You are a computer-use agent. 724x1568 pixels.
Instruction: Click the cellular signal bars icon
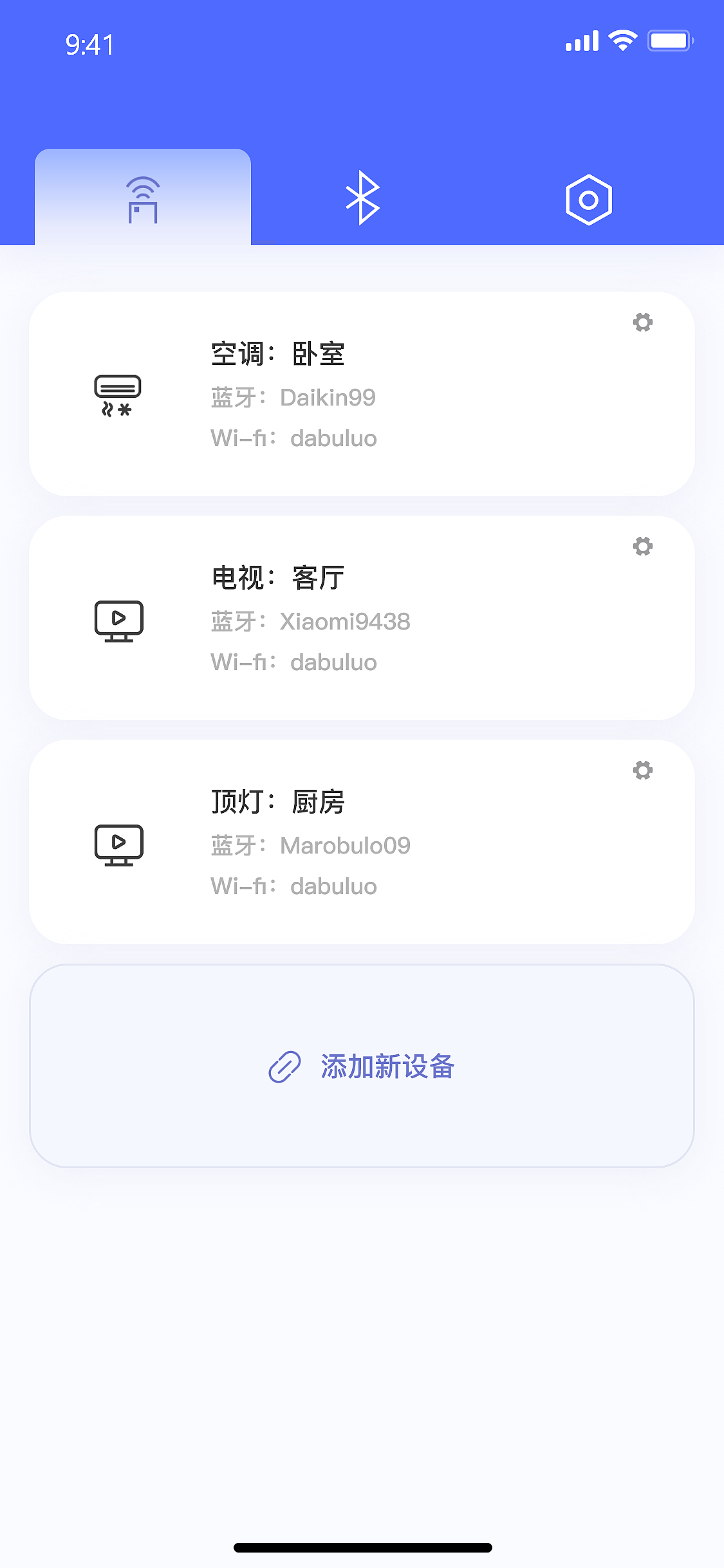point(581,40)
